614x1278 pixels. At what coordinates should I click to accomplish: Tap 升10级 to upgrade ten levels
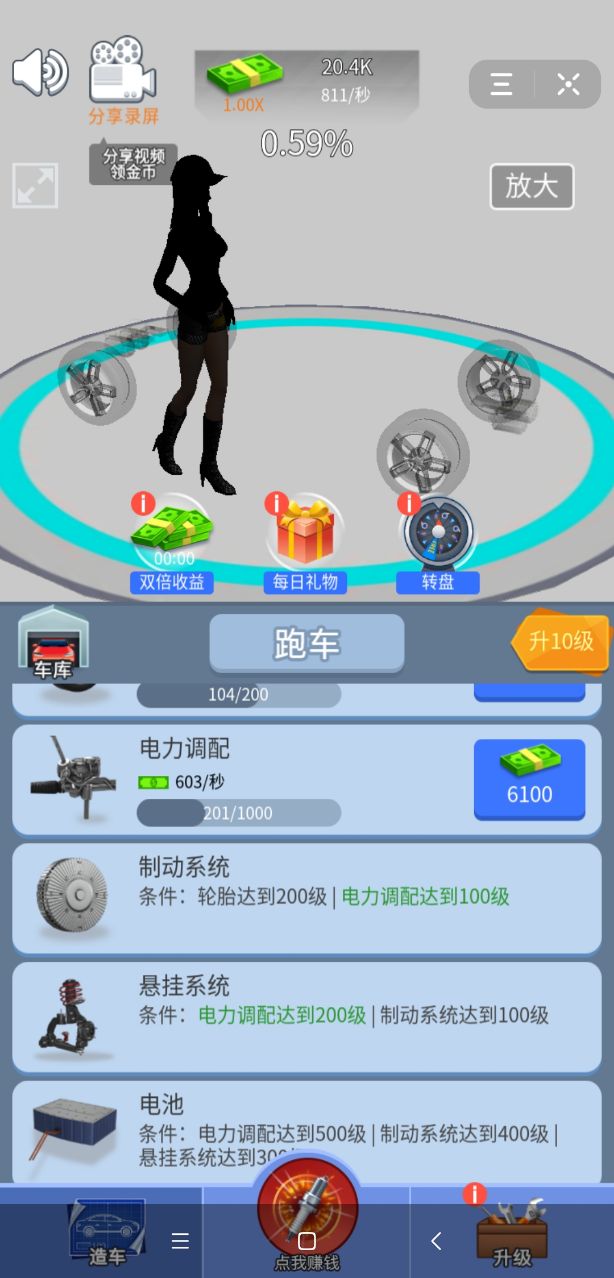(x=560, y=641)
